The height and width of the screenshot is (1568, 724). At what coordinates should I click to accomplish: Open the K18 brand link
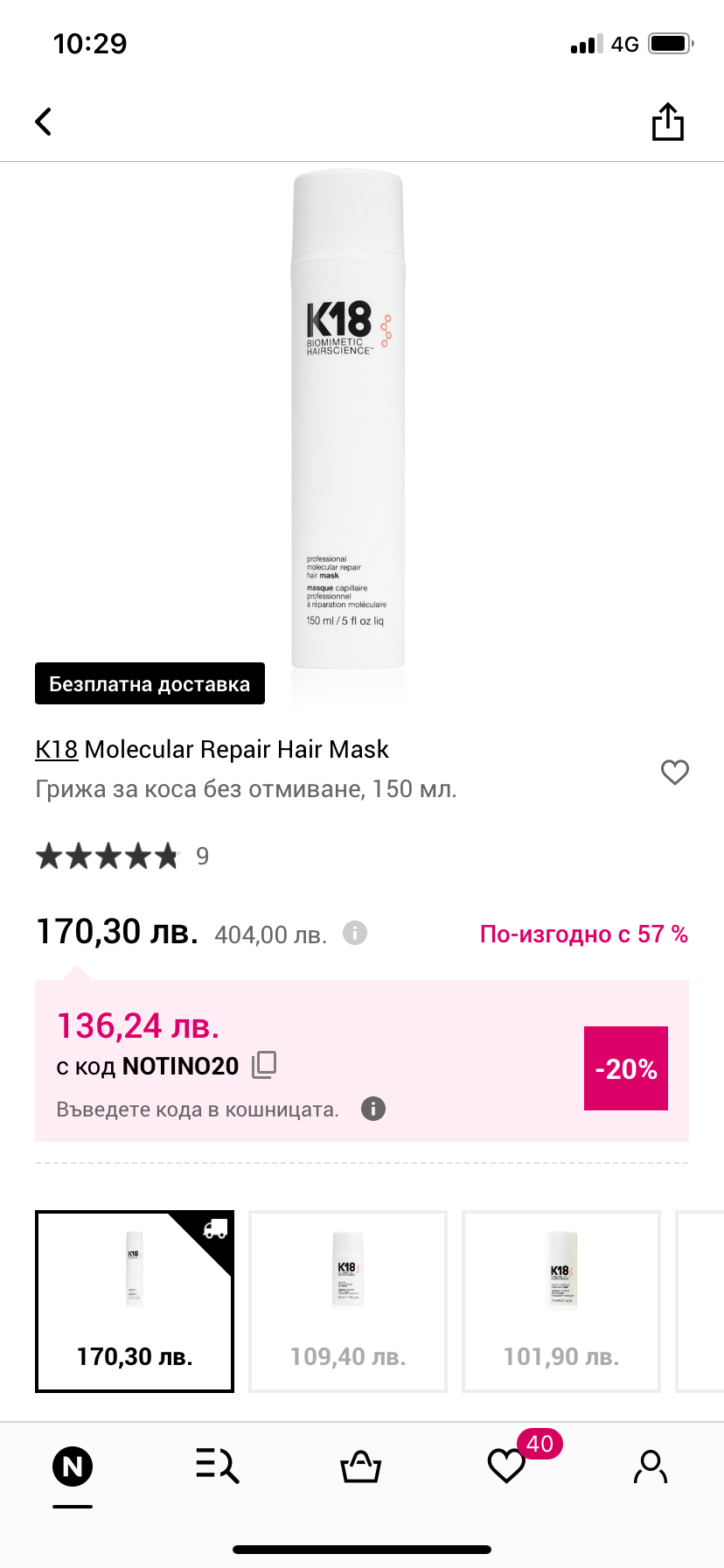click(x=57, y=749)
